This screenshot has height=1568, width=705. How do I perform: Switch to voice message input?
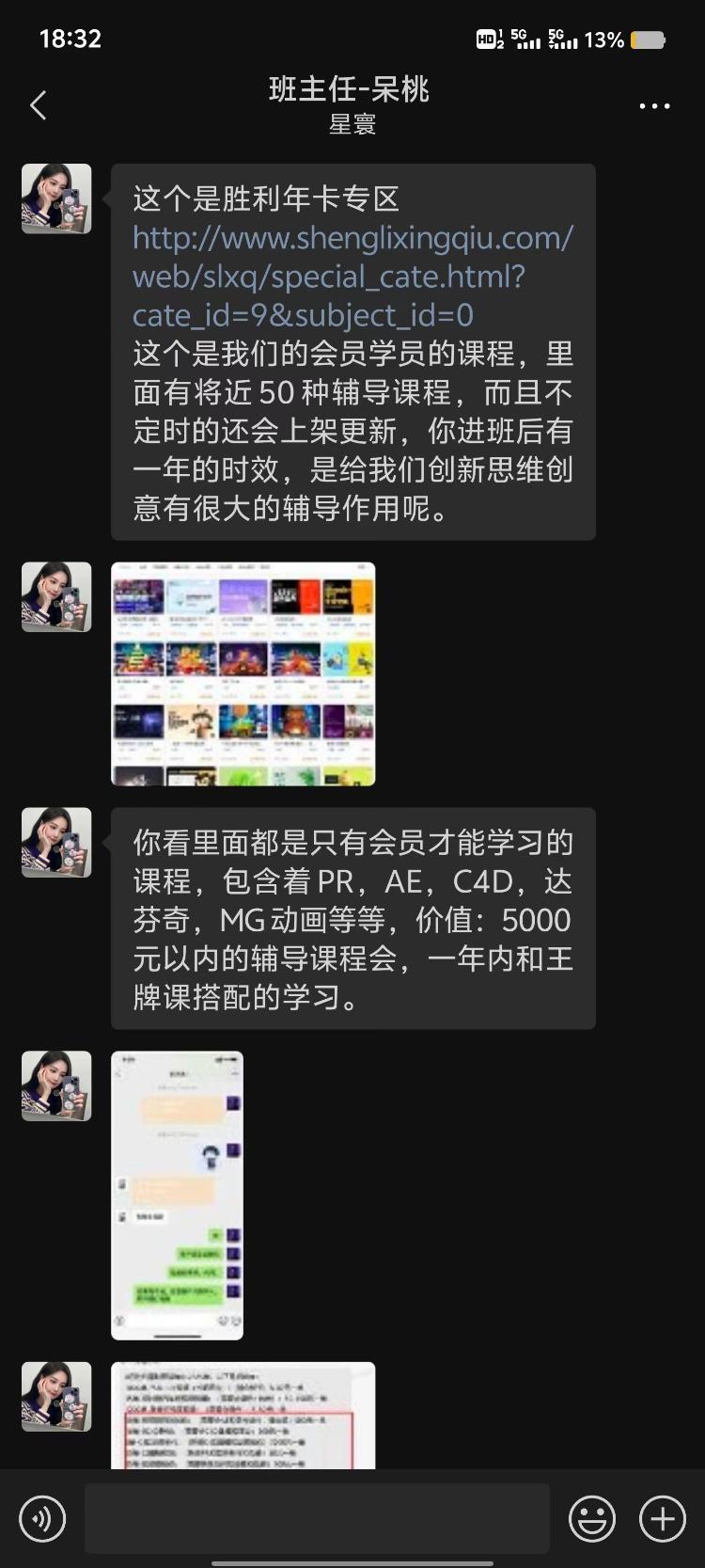[x=42, y=1518]
